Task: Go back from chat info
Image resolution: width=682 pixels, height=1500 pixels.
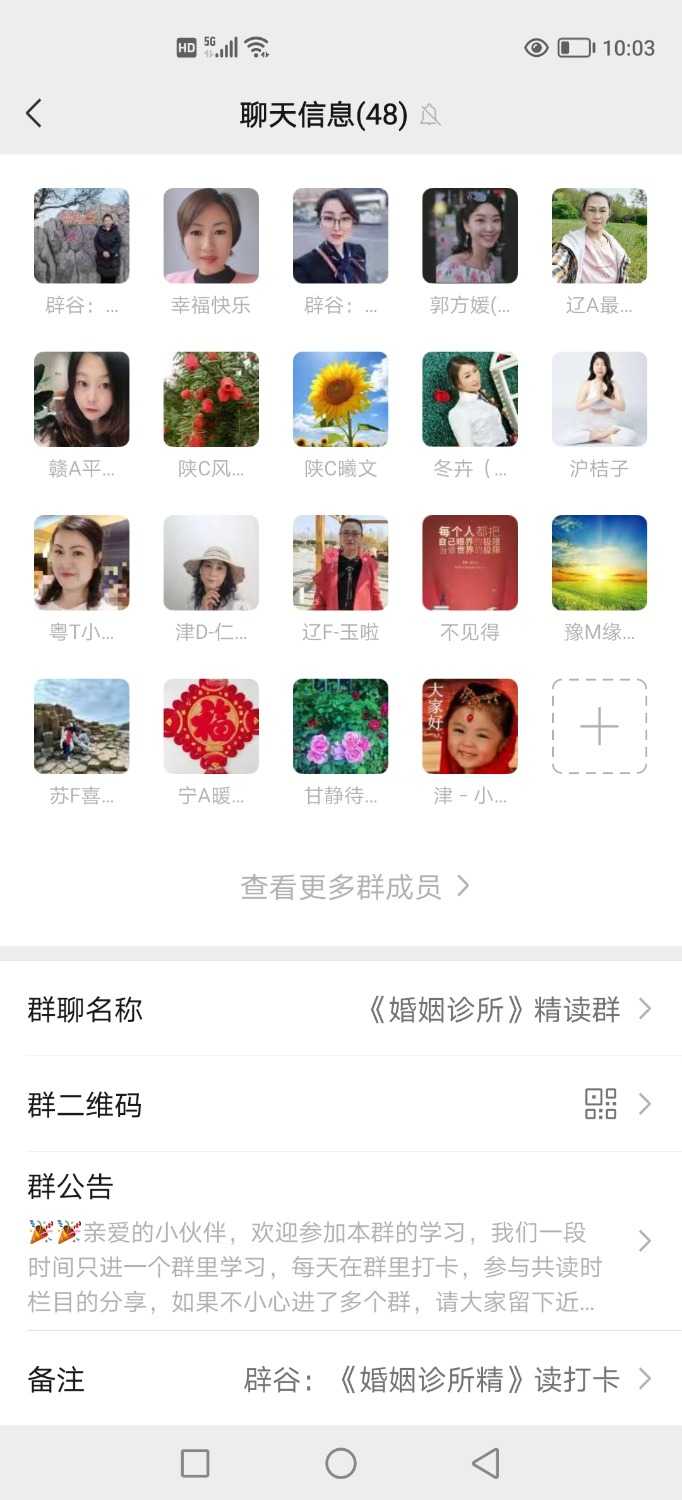Action: 34,114
